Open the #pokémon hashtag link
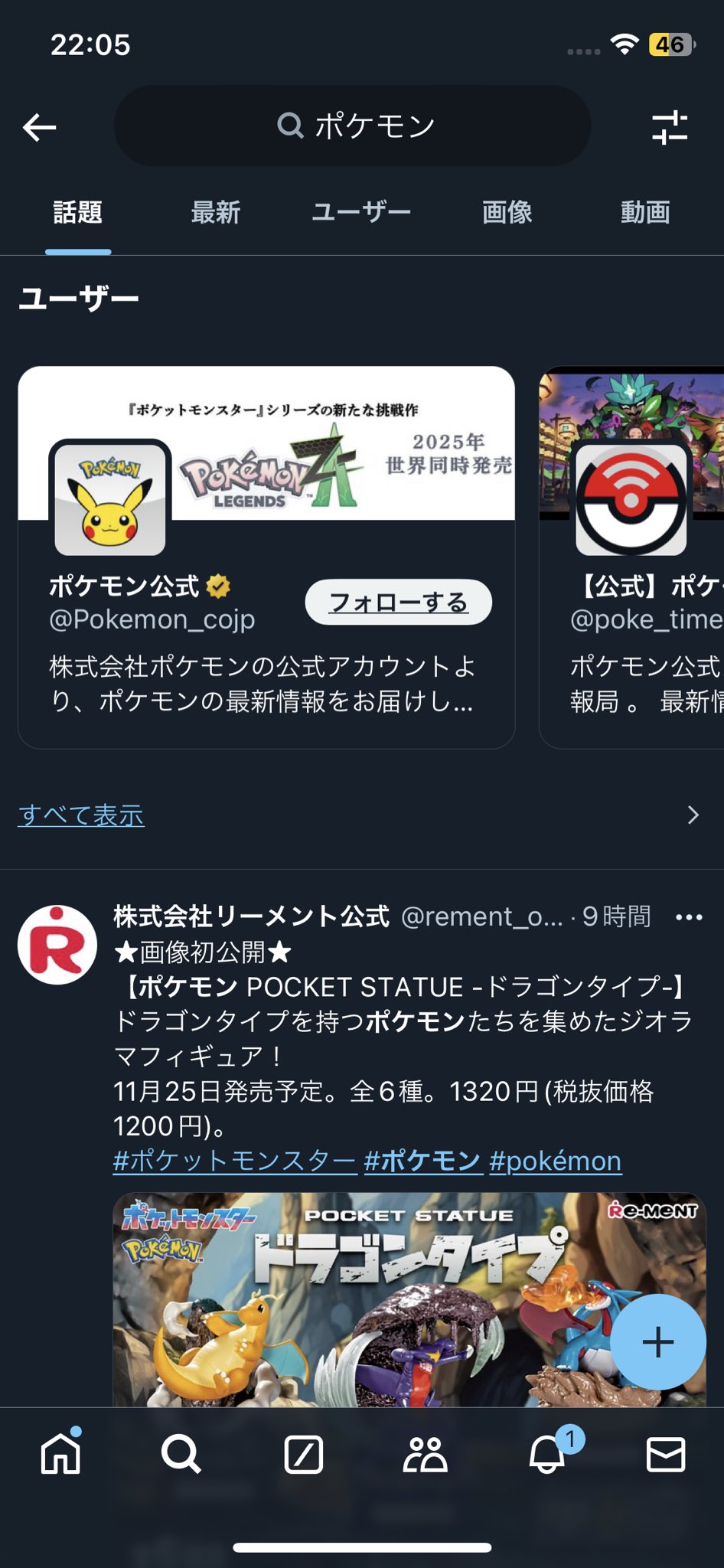 555,1161
